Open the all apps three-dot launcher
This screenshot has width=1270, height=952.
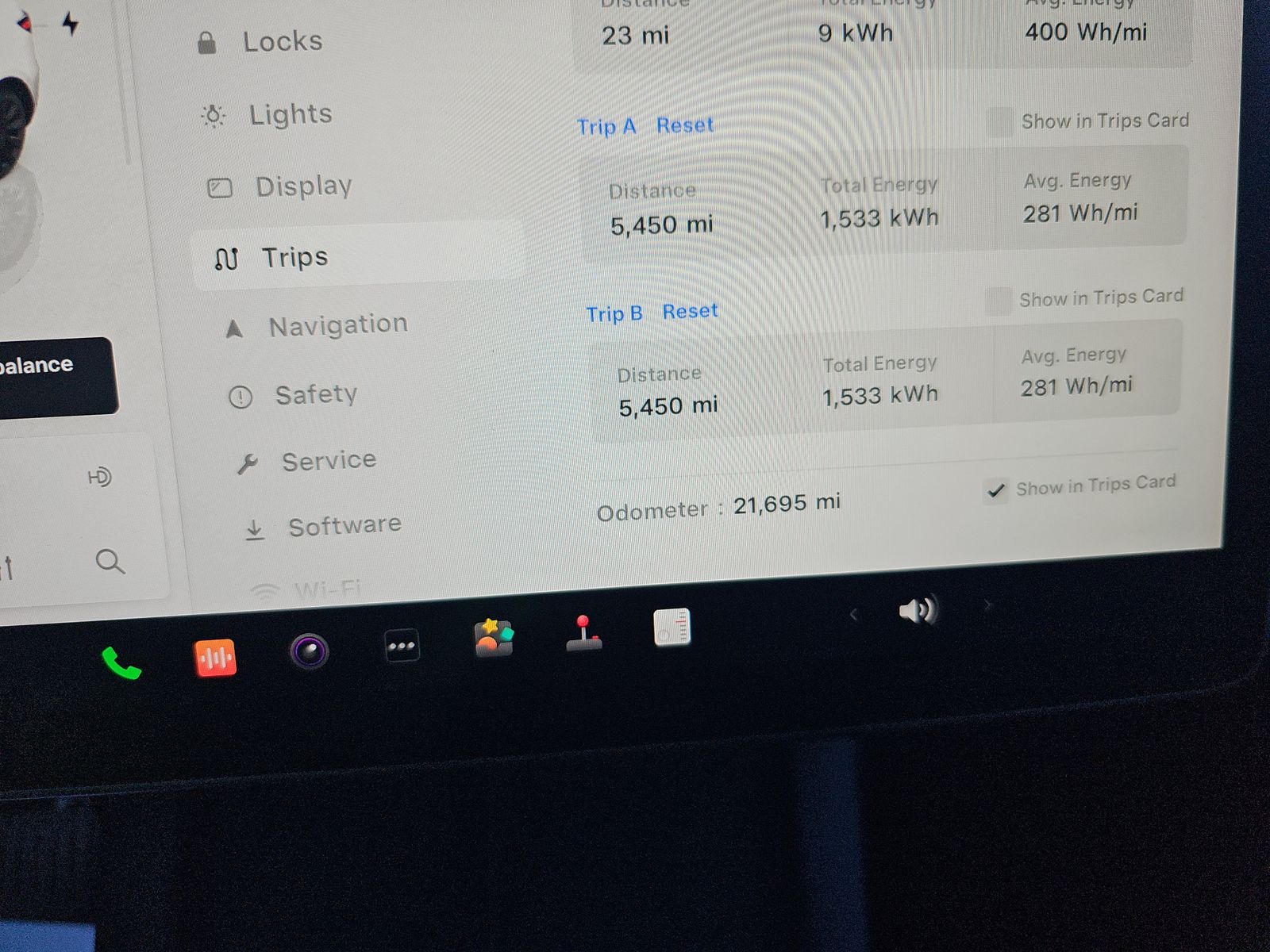[x=402, y=646]
